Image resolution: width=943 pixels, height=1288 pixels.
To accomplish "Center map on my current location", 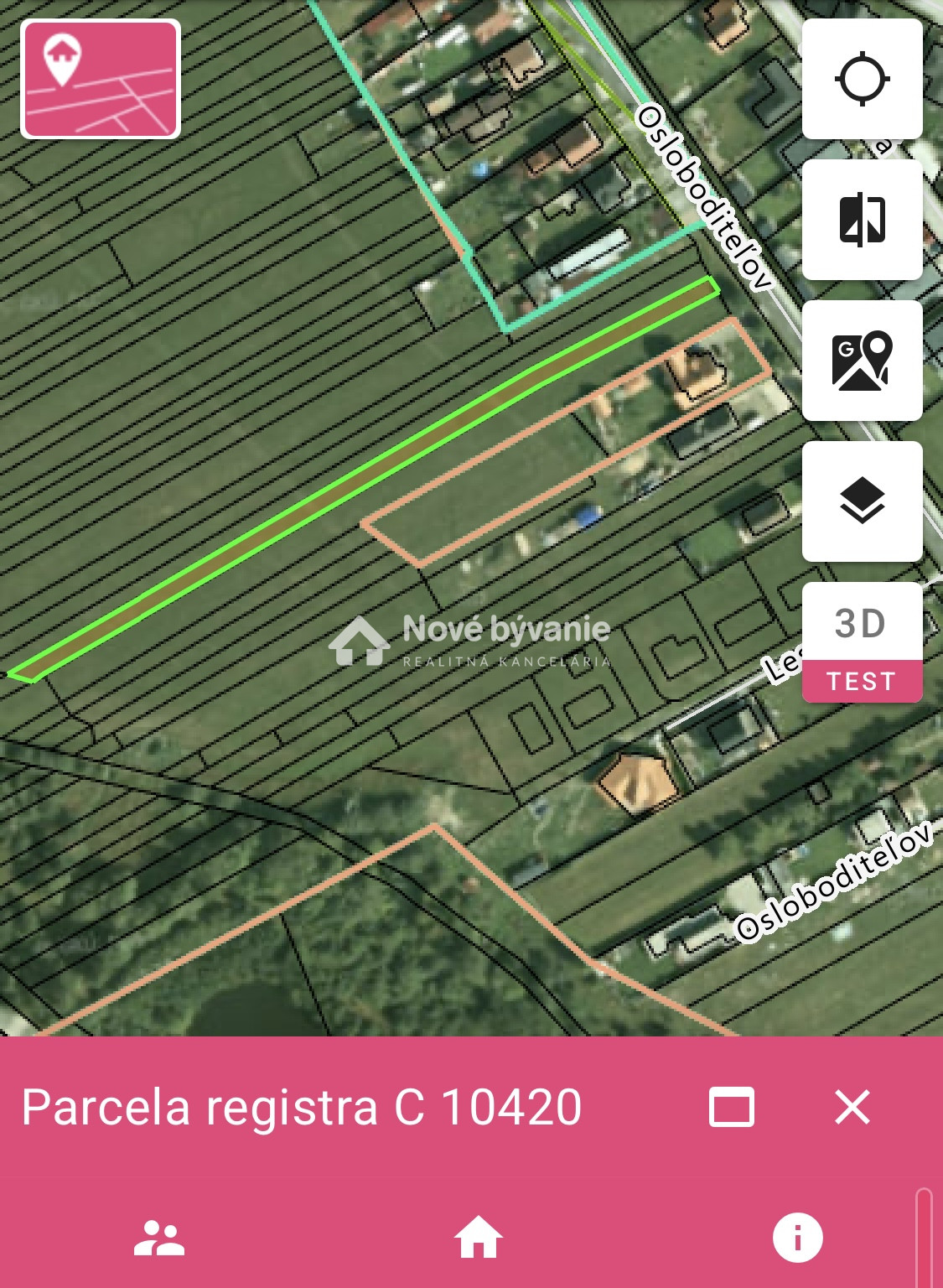I will click(862, 80).
